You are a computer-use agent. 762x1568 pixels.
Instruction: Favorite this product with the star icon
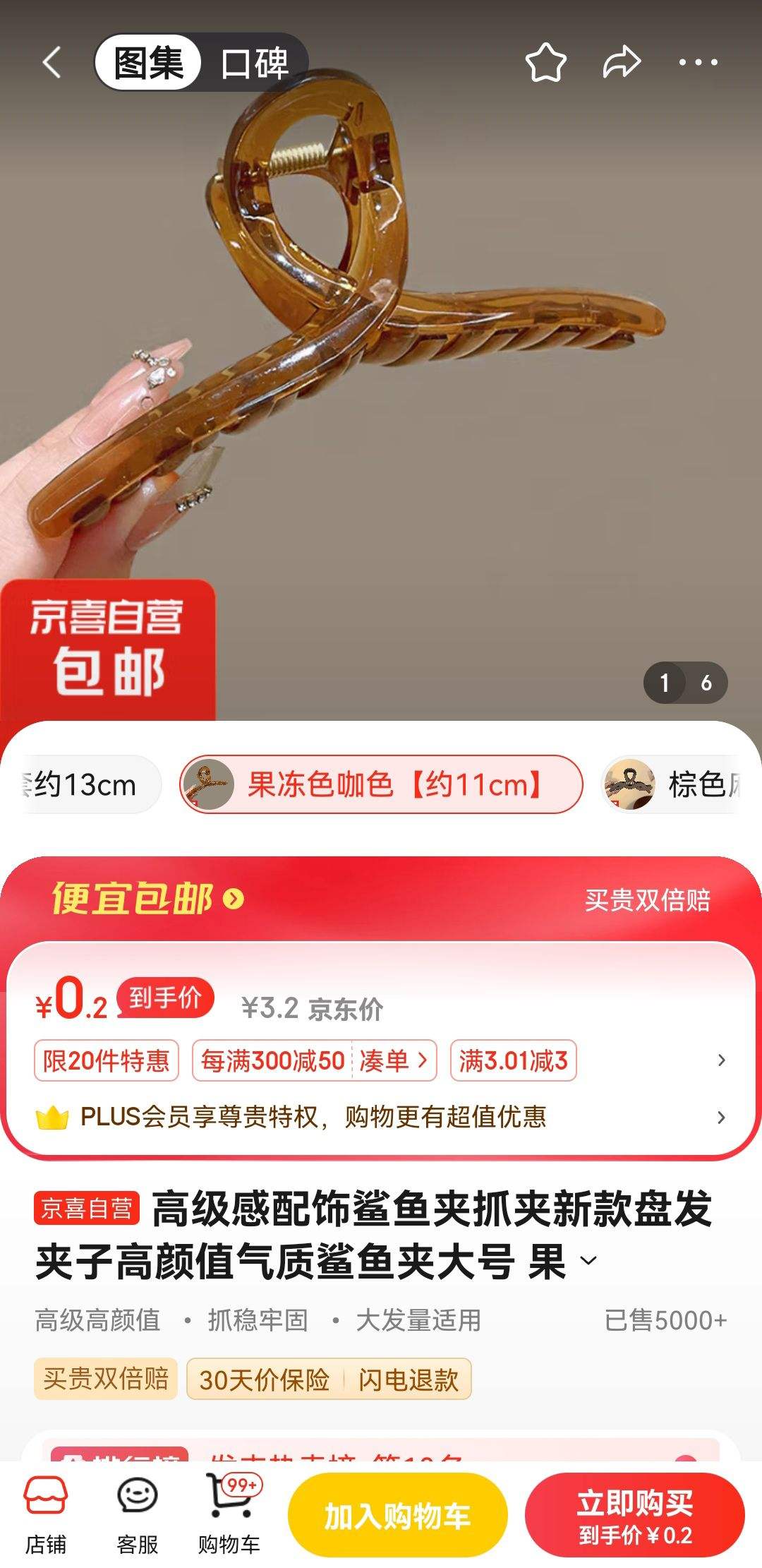click(545, 63)
